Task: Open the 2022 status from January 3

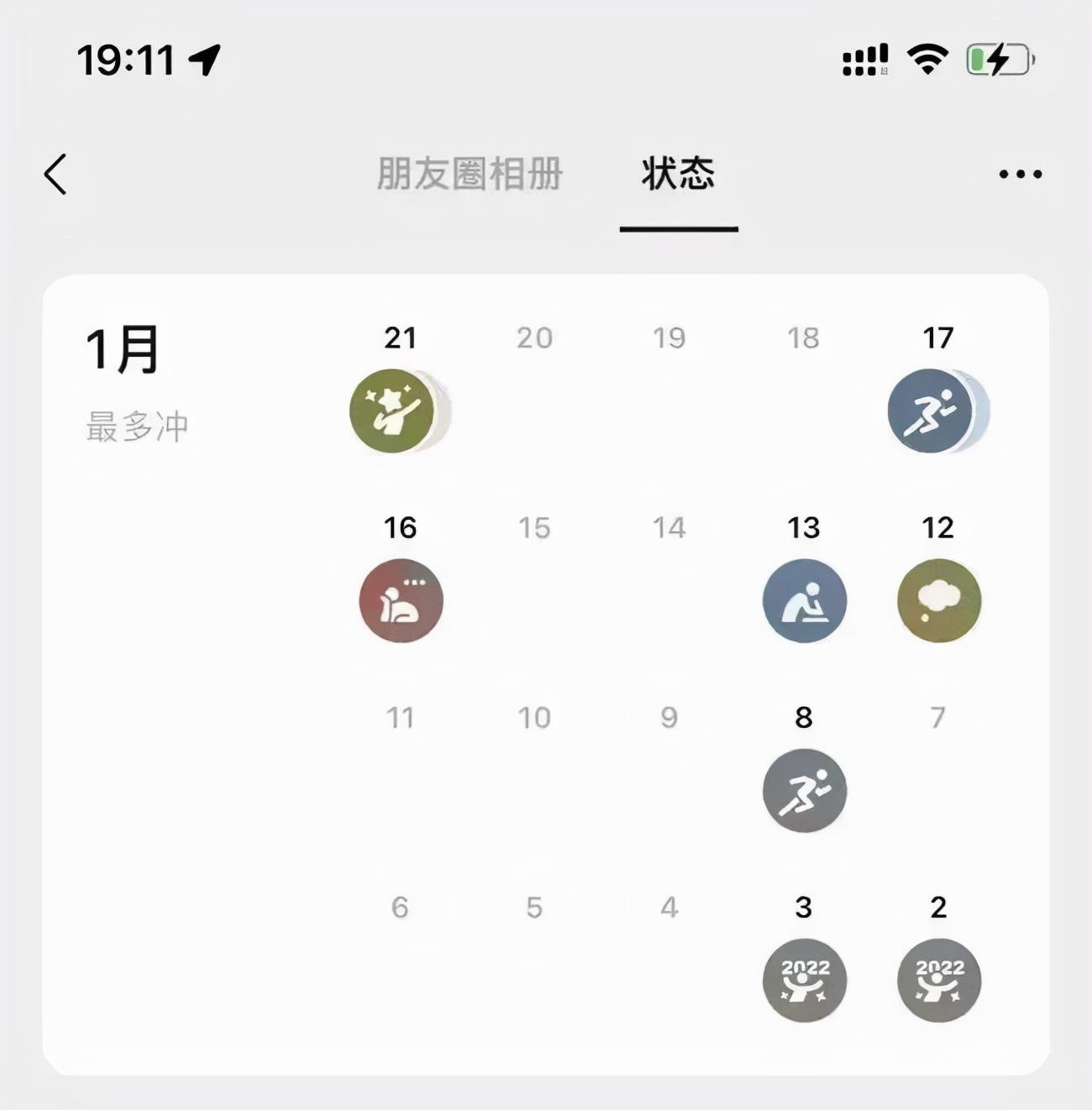Action: pos(804,980)
